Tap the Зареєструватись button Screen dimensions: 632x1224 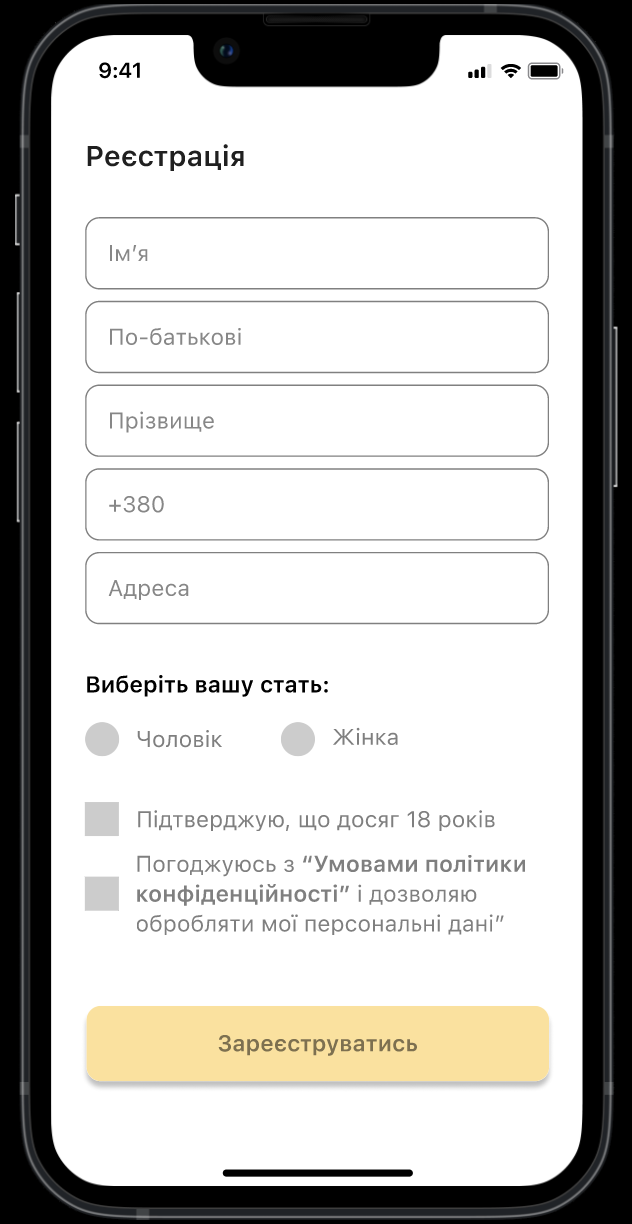point(317,1043)
